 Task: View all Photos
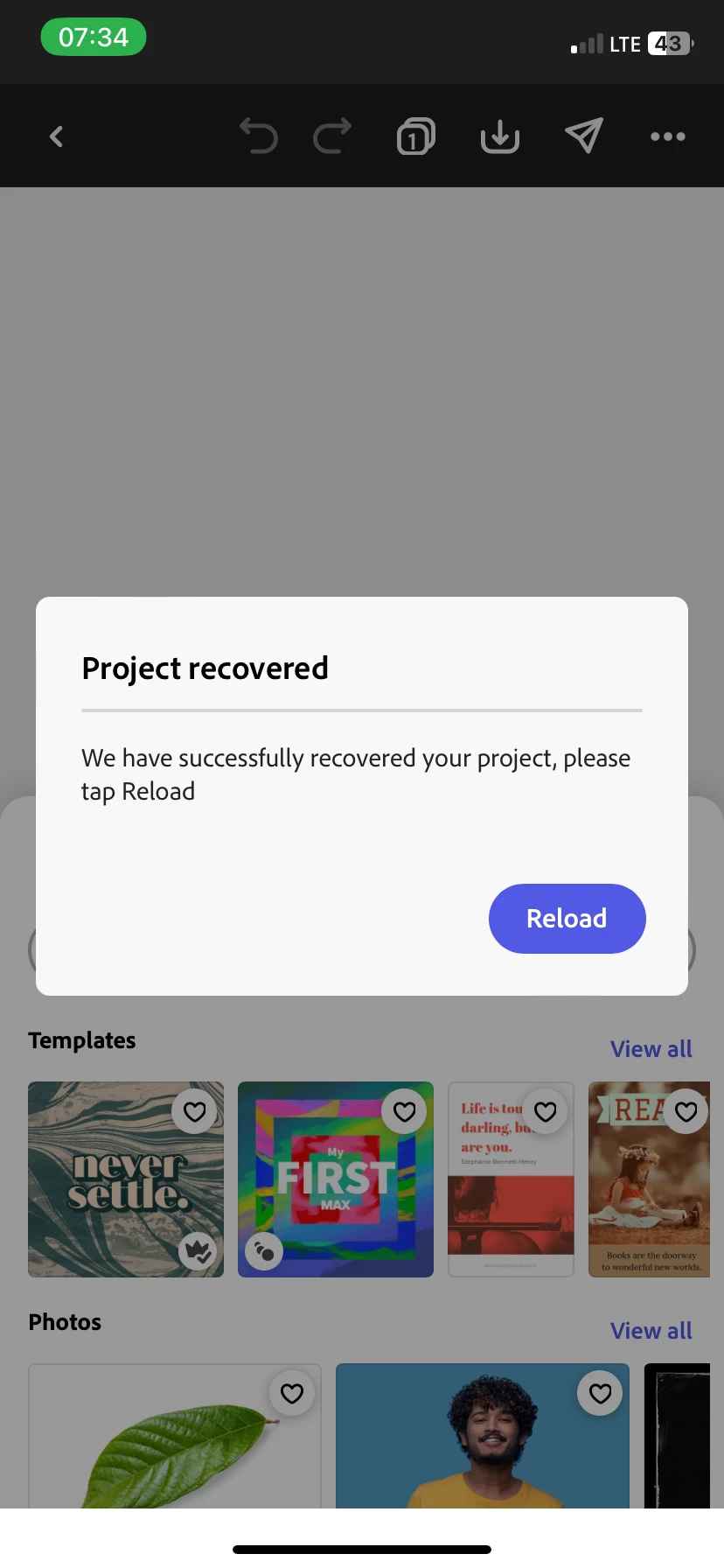click(x=651, y=1330)
